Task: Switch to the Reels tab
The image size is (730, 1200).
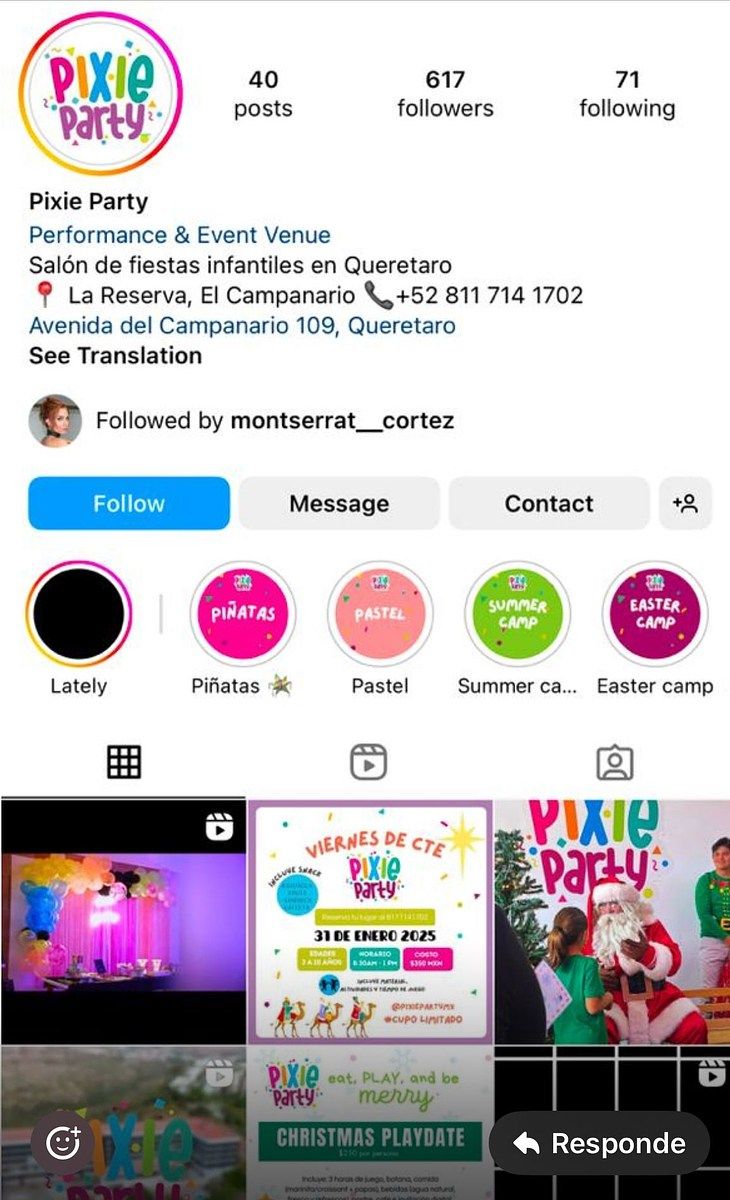Action: (368, 763)
